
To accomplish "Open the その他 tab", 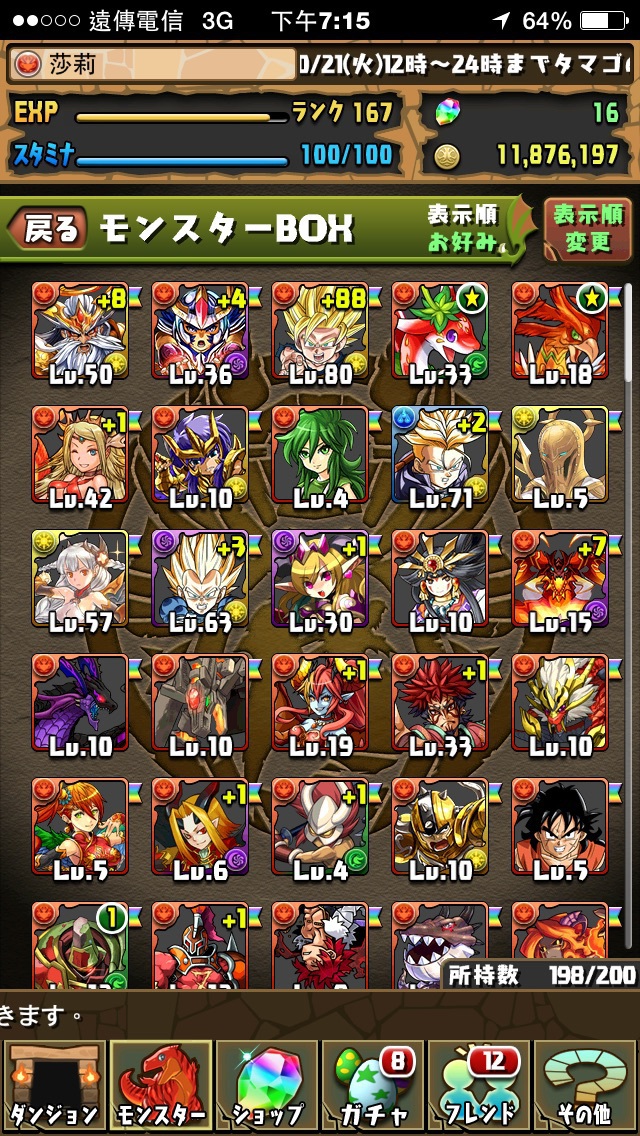I will click(585, 1087).
